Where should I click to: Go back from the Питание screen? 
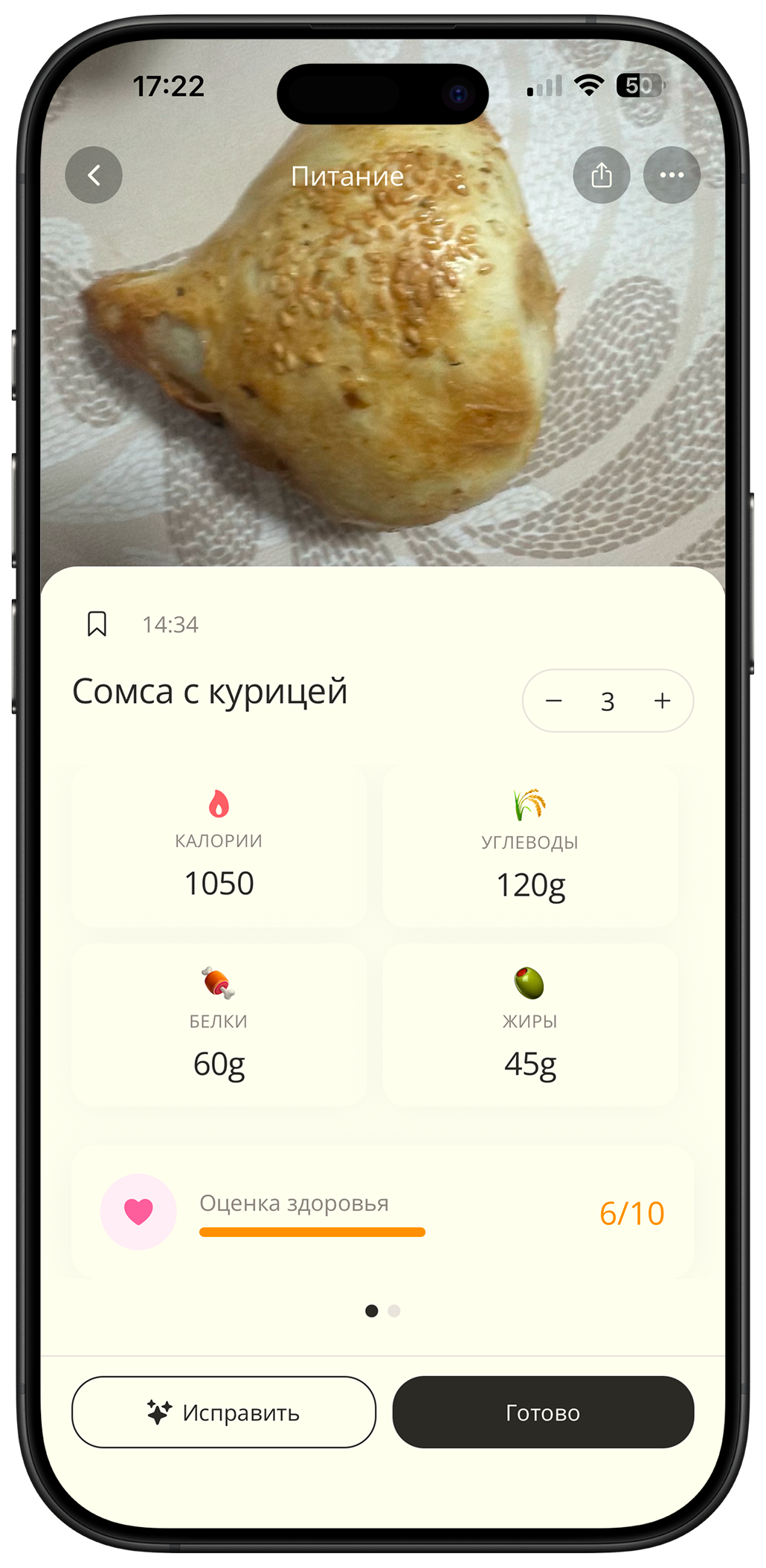94,176
